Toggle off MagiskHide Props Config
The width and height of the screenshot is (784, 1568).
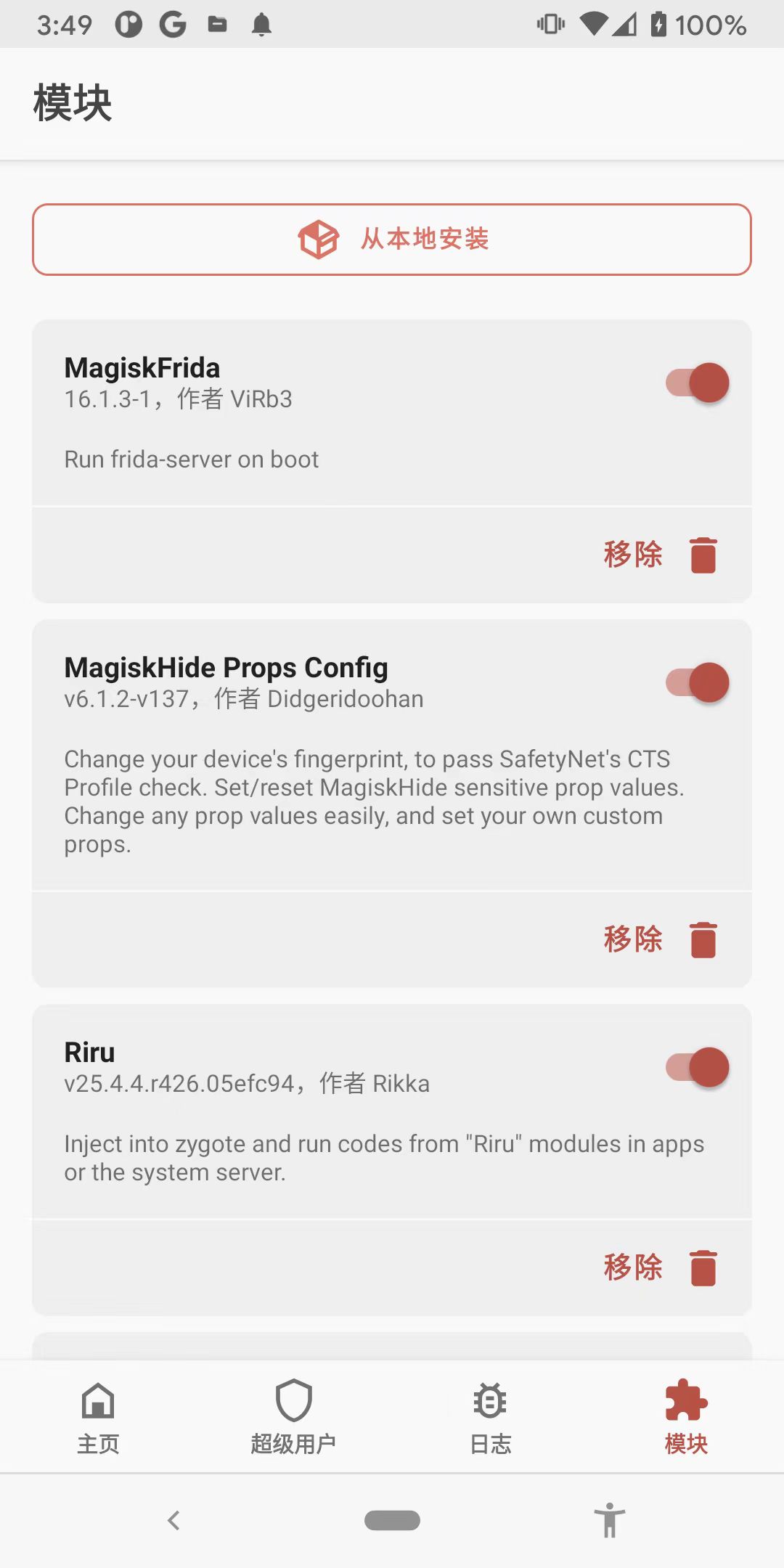pos(698,682)
